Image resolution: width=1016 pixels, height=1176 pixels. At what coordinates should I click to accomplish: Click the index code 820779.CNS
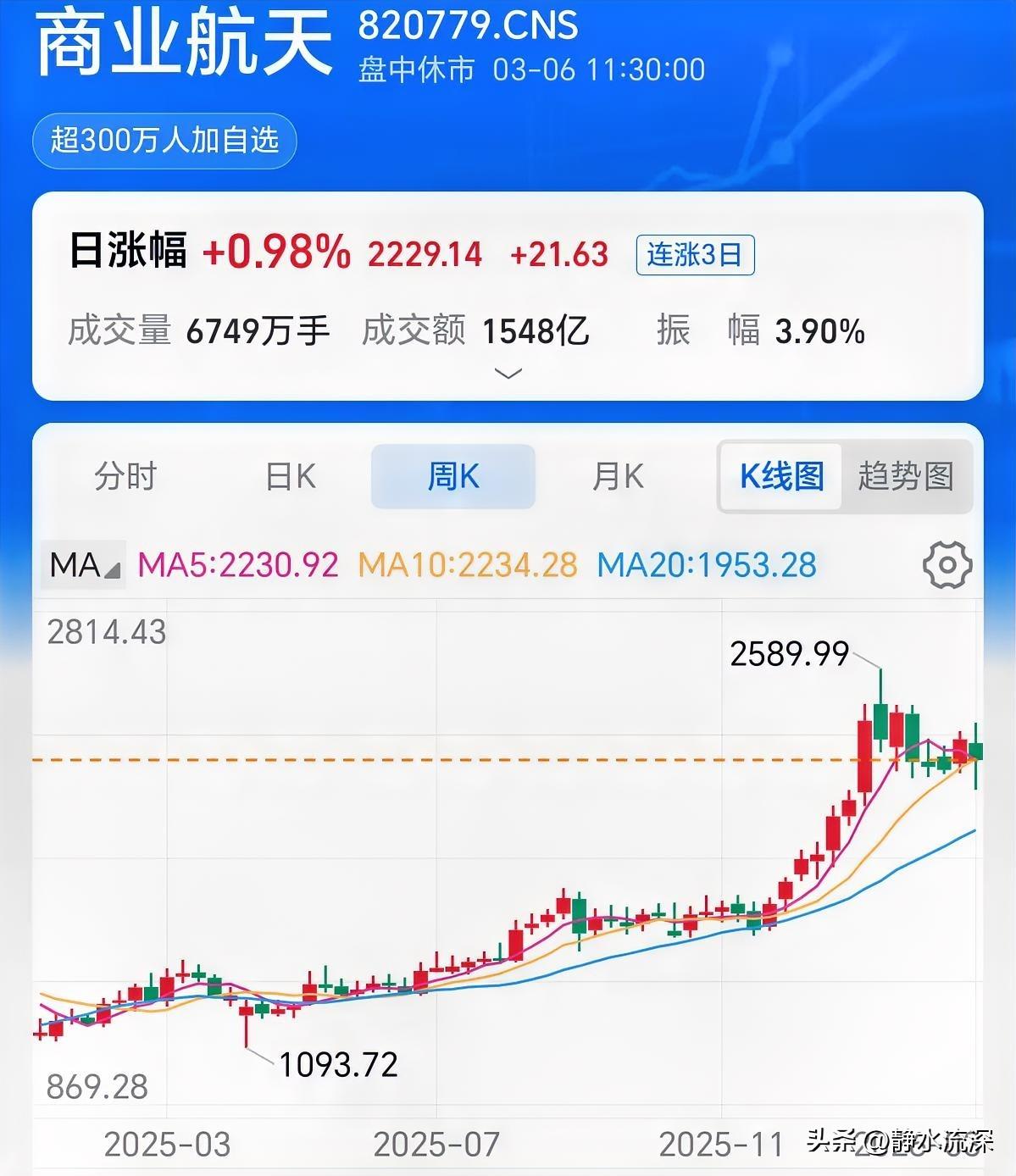[467, 27]
